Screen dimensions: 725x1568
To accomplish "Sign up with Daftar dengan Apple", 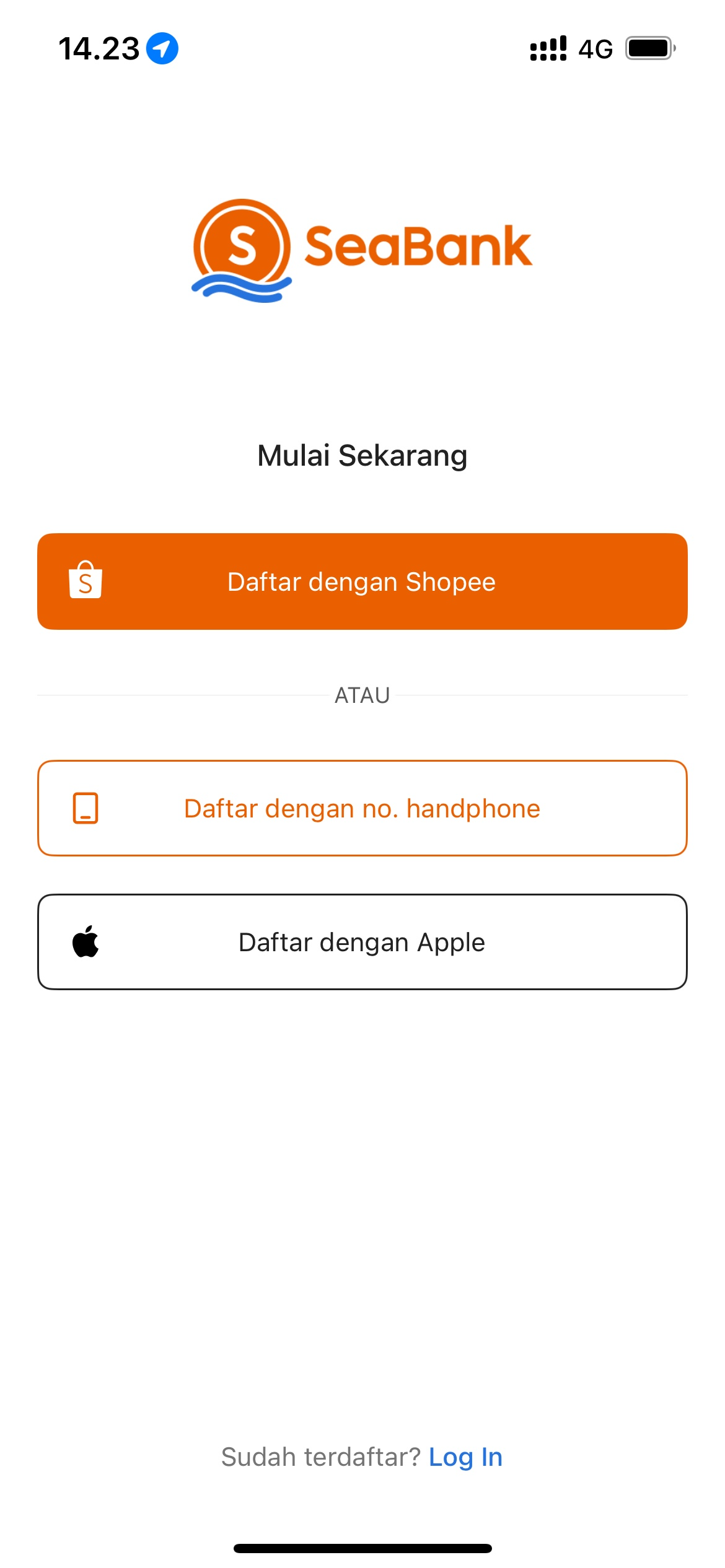I will point(362,942).
